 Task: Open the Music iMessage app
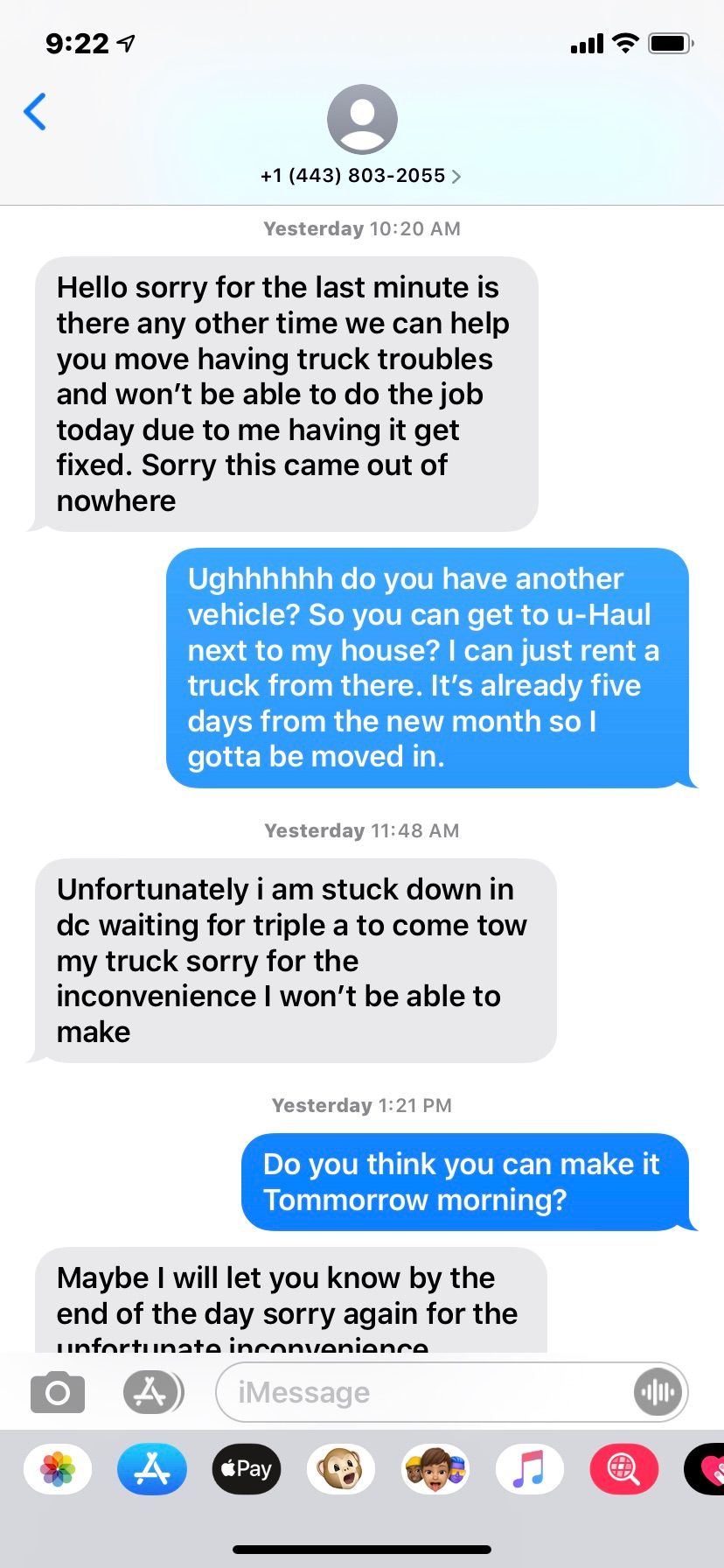(x=530, y=1469)
